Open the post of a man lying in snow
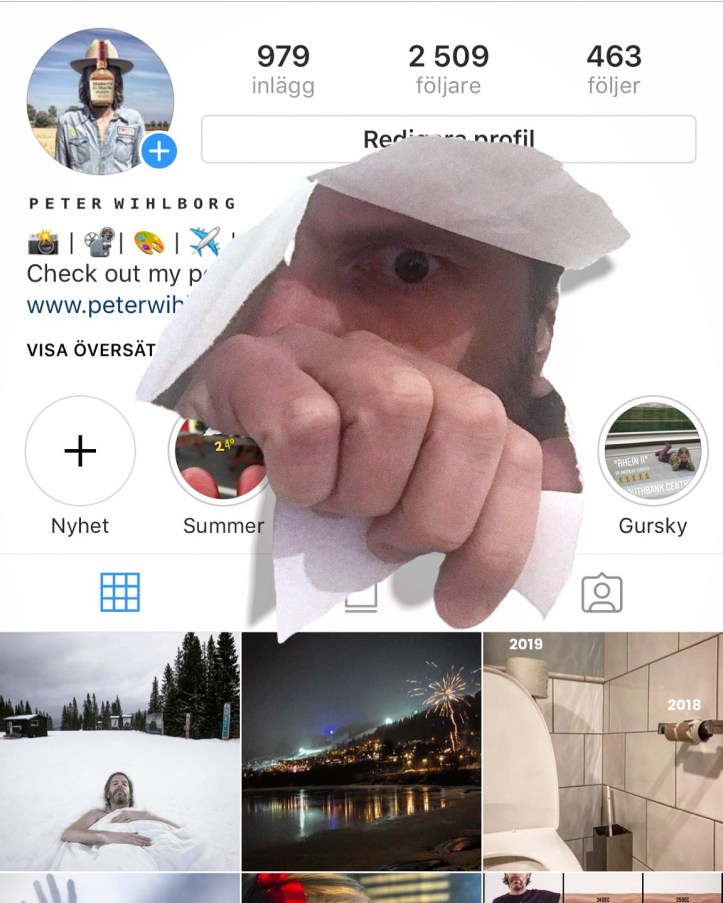Image resolution: width=723 pixels, height=903 pixels. point(120,751)
